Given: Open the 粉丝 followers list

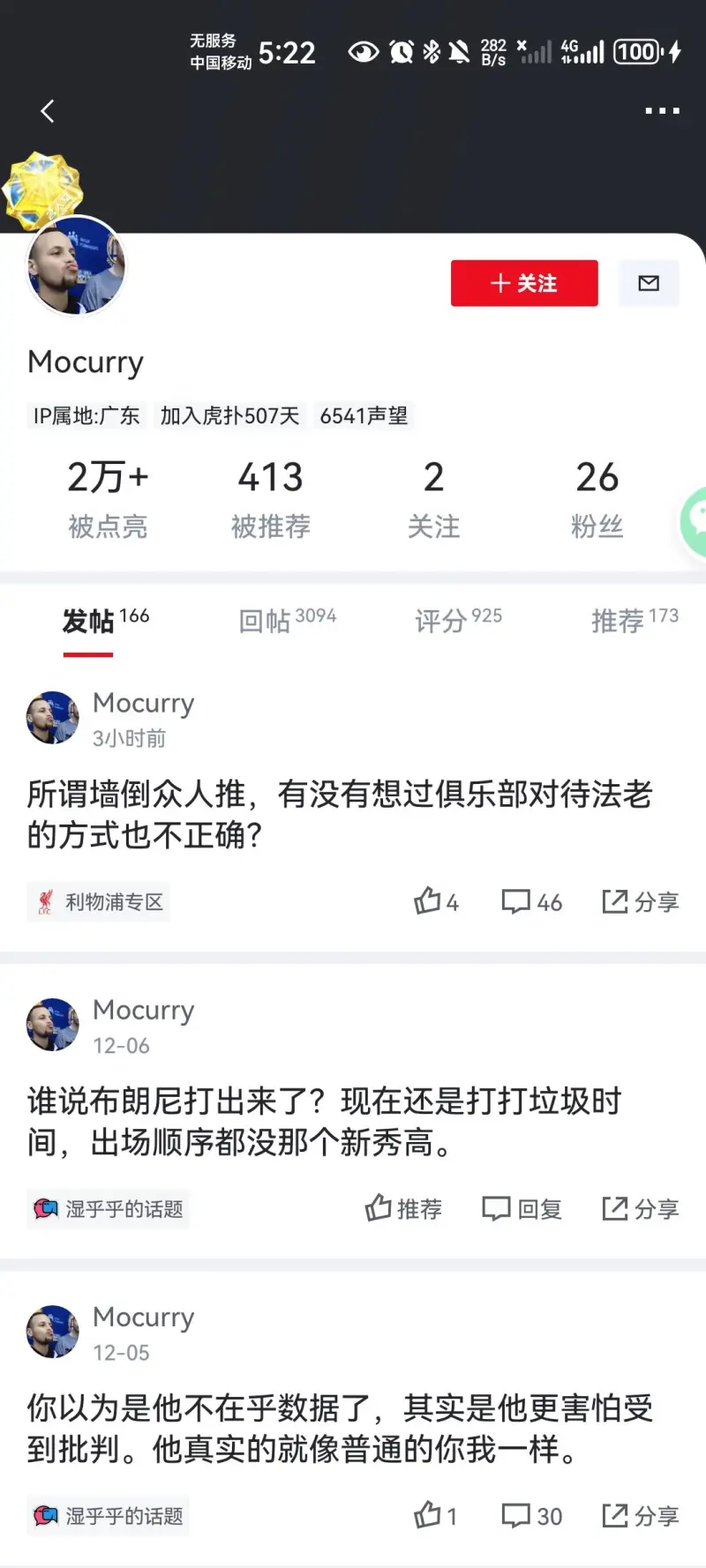Looking at the screenshot, I should 597,499.
